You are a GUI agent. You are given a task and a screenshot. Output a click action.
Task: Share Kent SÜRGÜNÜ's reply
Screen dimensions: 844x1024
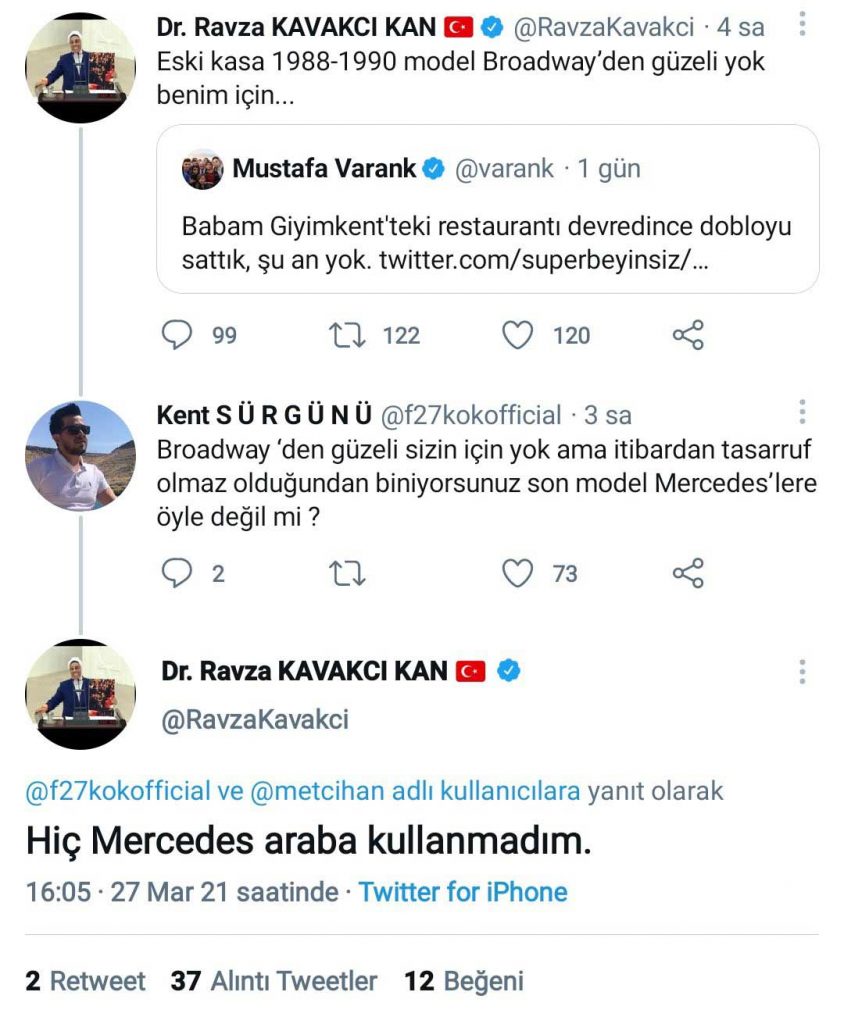[x=688, y=573]
